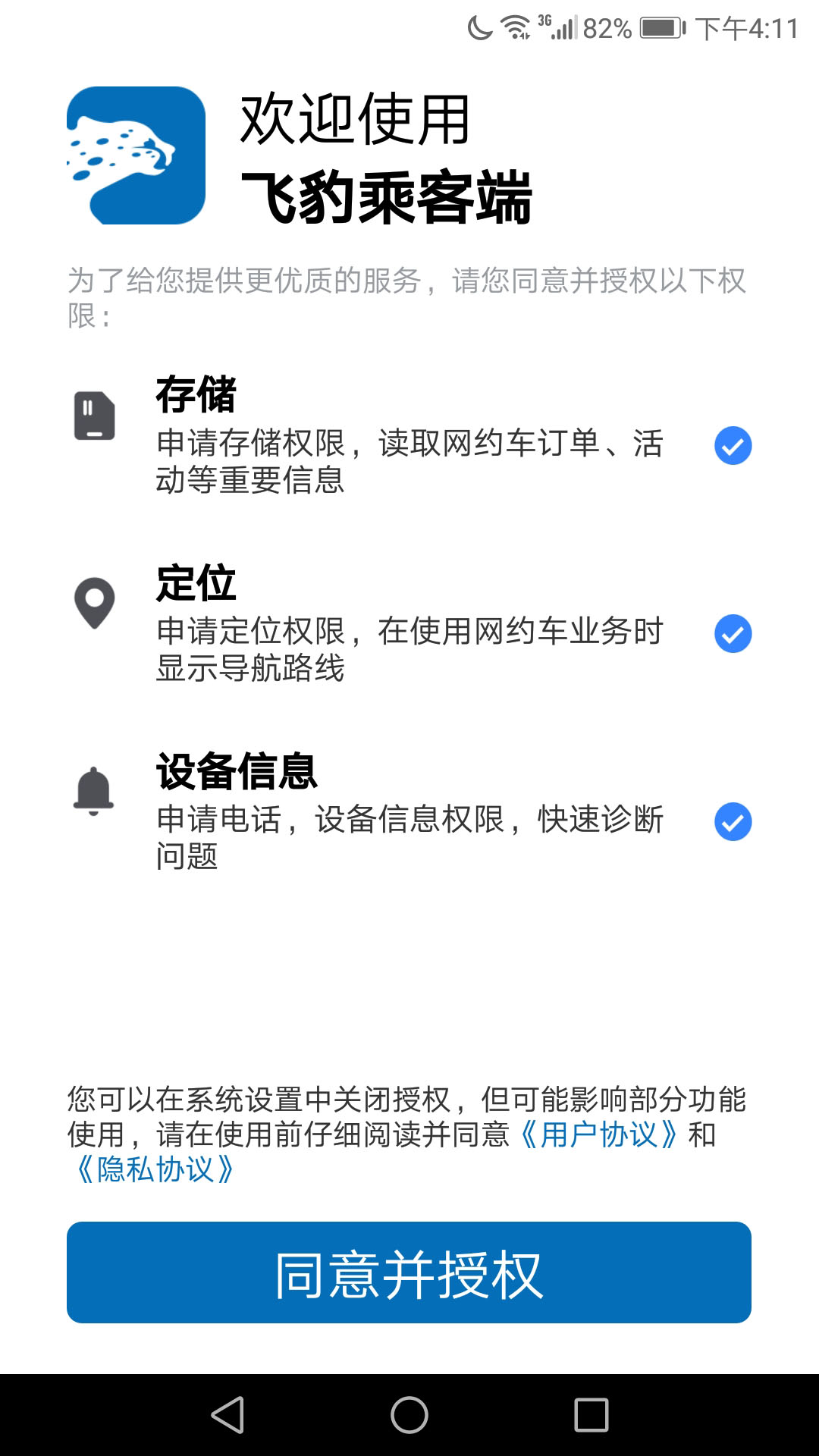
Task: Open the 《用户协议》 user agreement link
Action: (599, 1134)
